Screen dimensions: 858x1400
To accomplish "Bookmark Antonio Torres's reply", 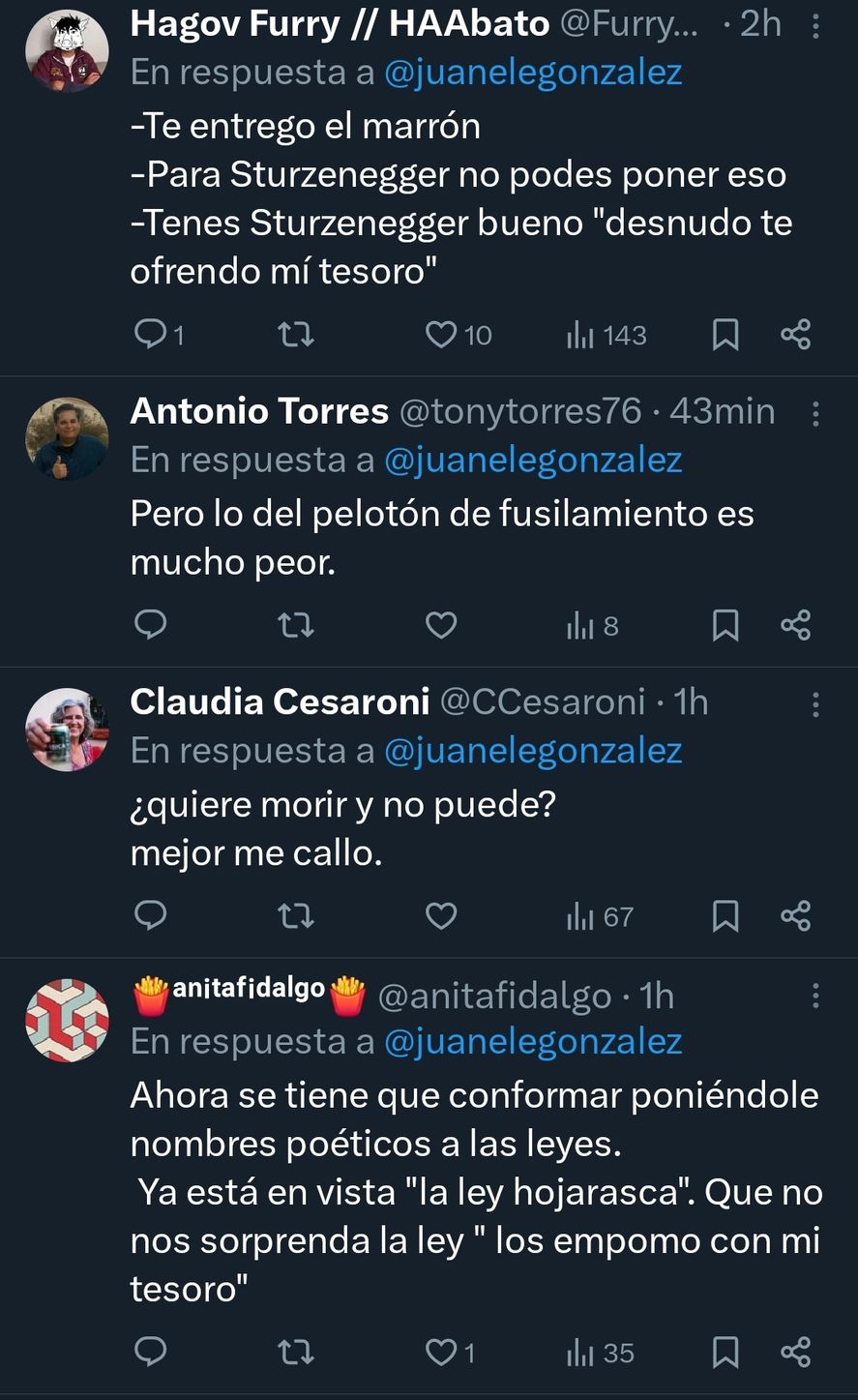I will pyautogui.click(x=725, y=626).
